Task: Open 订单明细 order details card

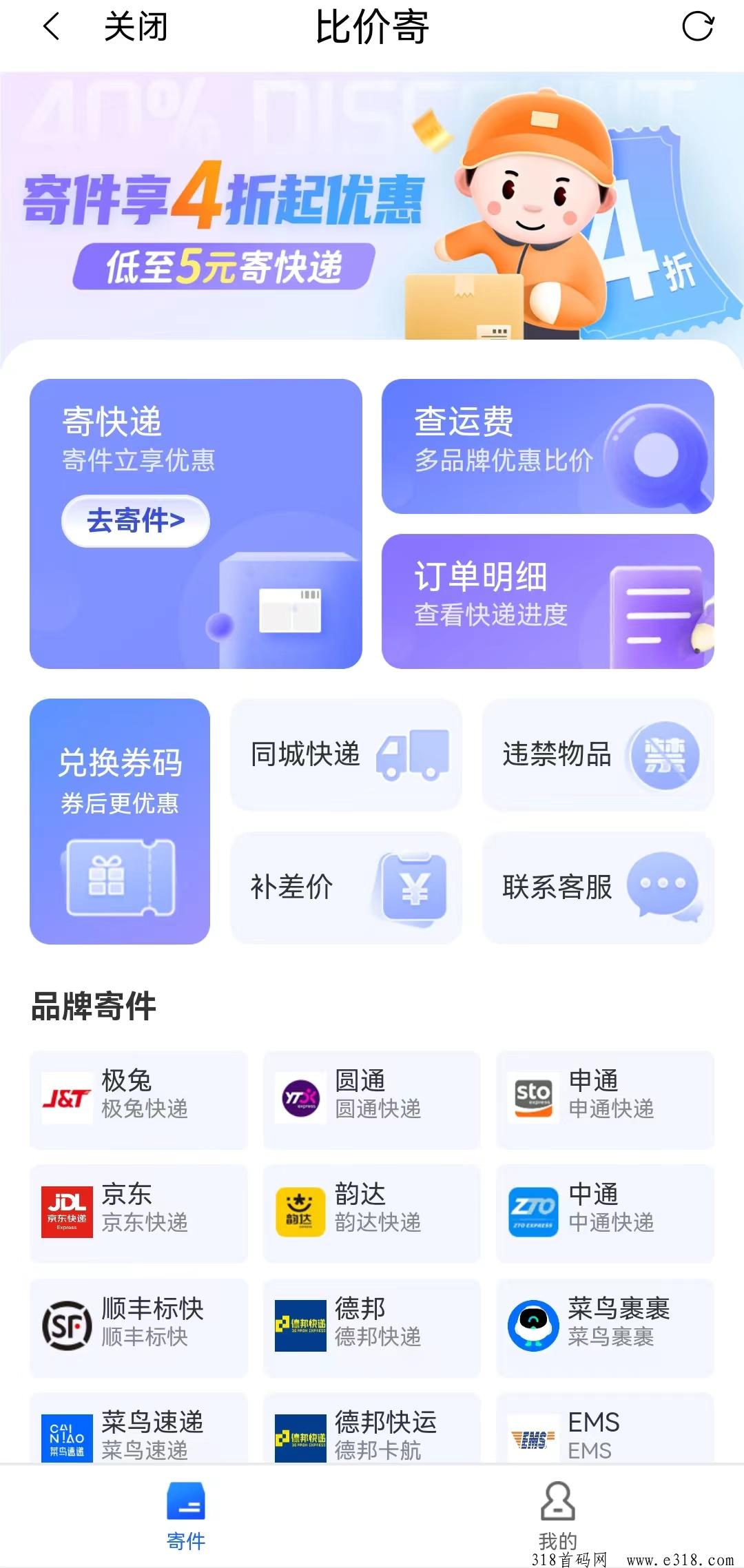Action: [548, 601]
